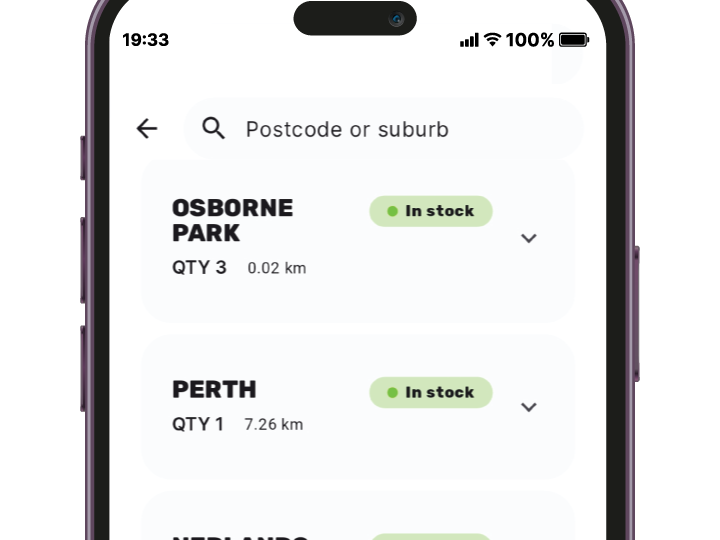Tap the Postcode or suburb search field
Image resolution: width=720 pixels, height=540 pixels.
point(390,129)
